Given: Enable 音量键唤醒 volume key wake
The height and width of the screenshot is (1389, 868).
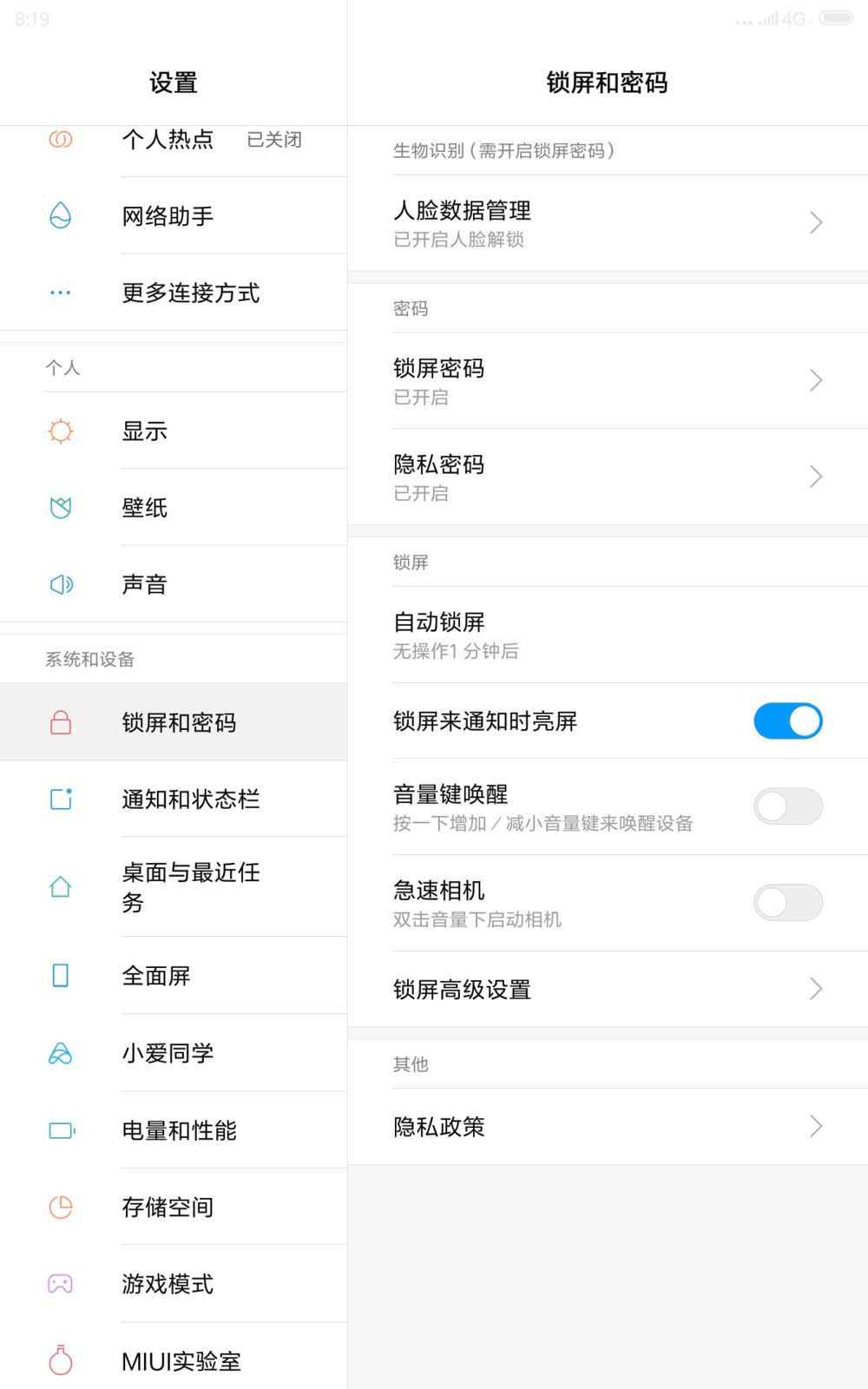Looking at the screenshot, I should click(x=787, y=806).
